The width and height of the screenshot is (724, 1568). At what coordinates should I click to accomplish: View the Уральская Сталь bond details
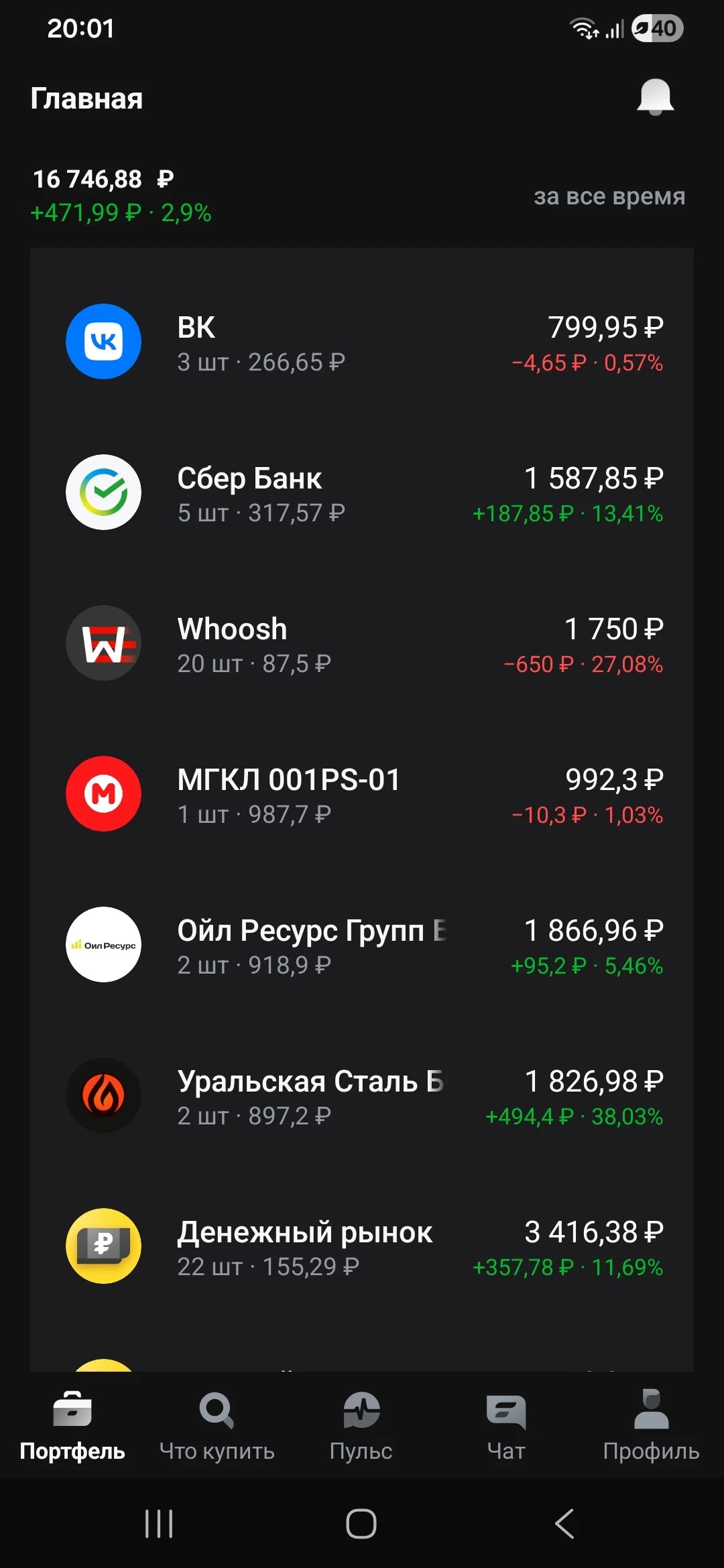[x=362, y=1096]
